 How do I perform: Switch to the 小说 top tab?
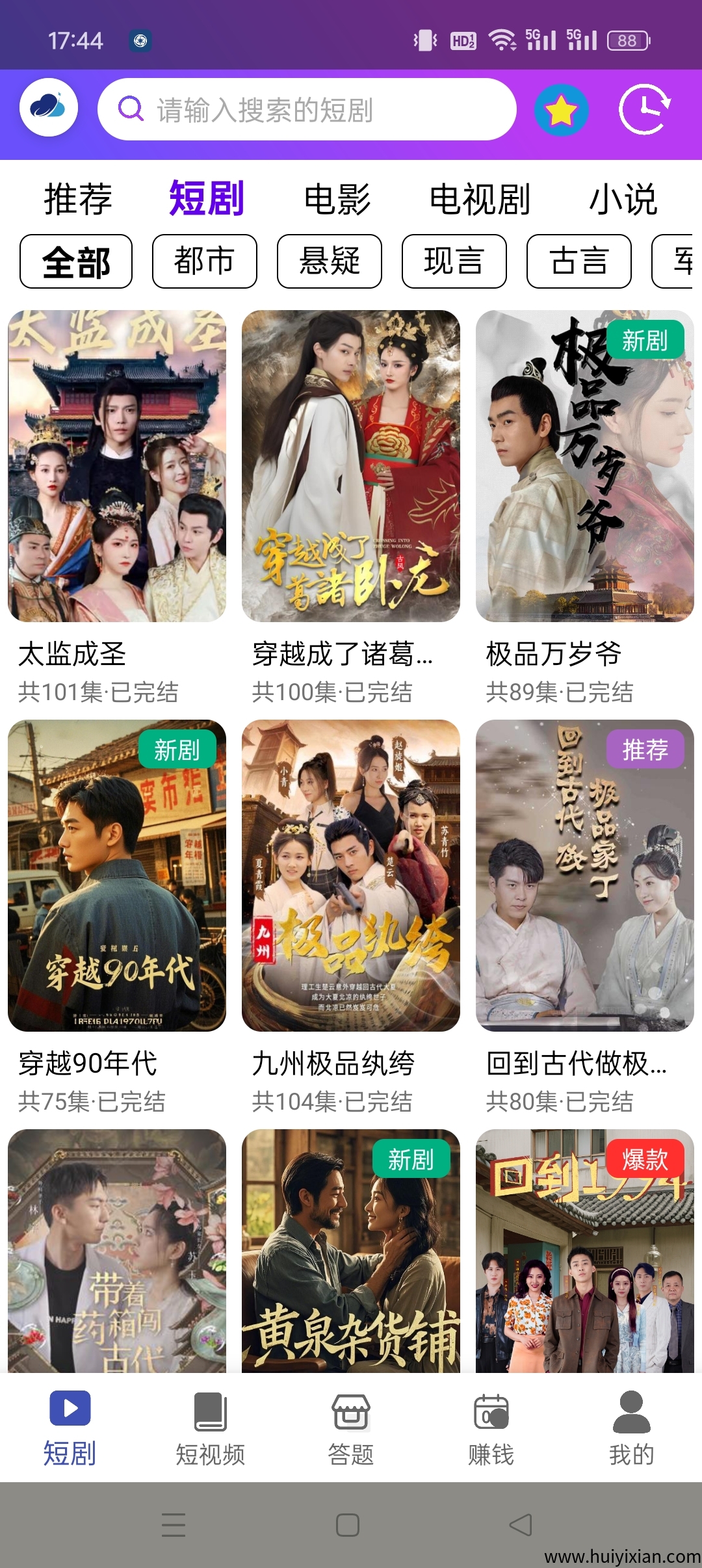click(623, 199)
